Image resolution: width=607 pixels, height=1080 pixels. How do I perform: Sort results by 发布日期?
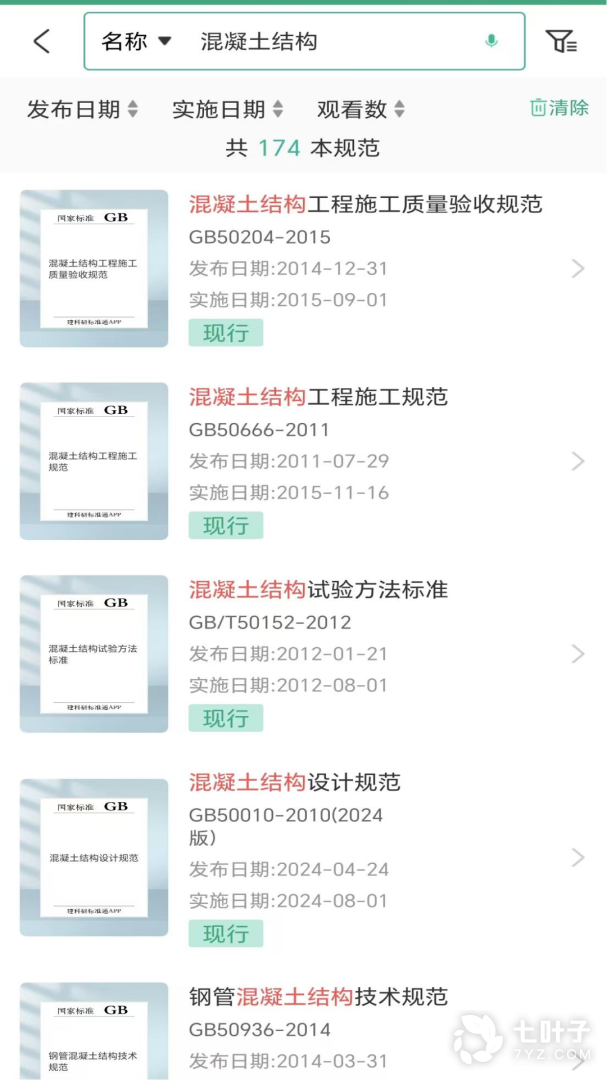pos(83,109)
